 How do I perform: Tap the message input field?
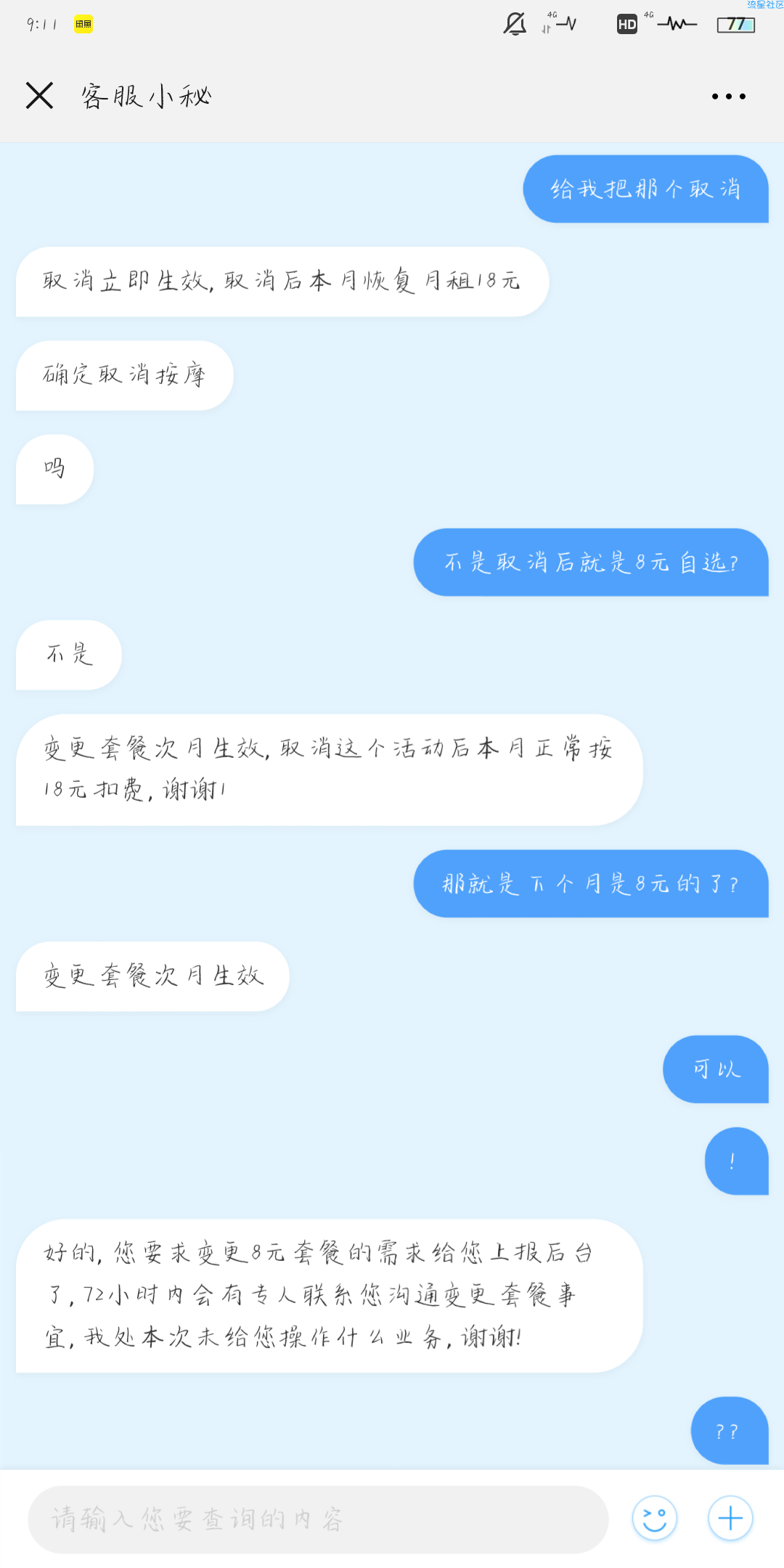coord(317,1519)
